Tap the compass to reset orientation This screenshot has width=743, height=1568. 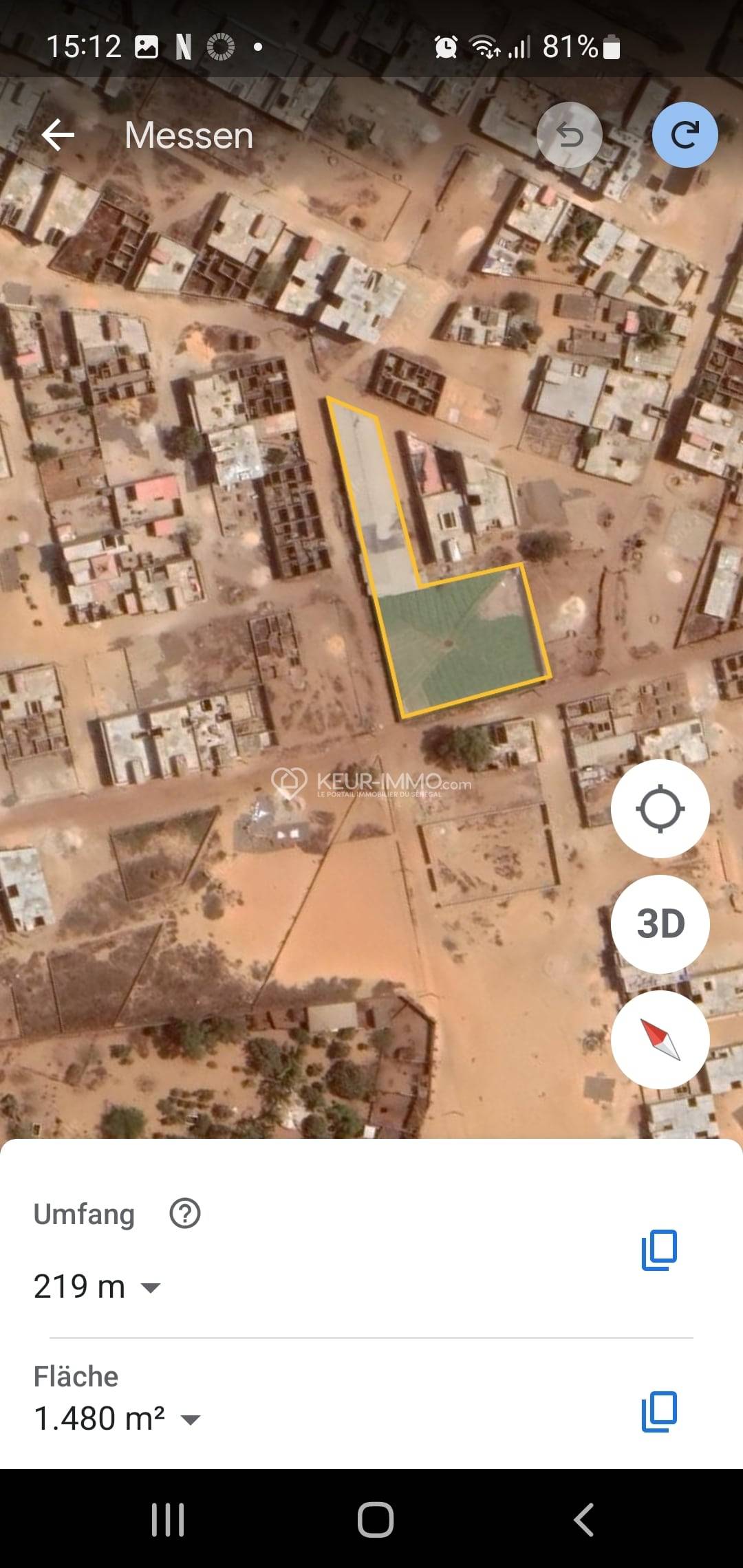(x=660, y=1039)
